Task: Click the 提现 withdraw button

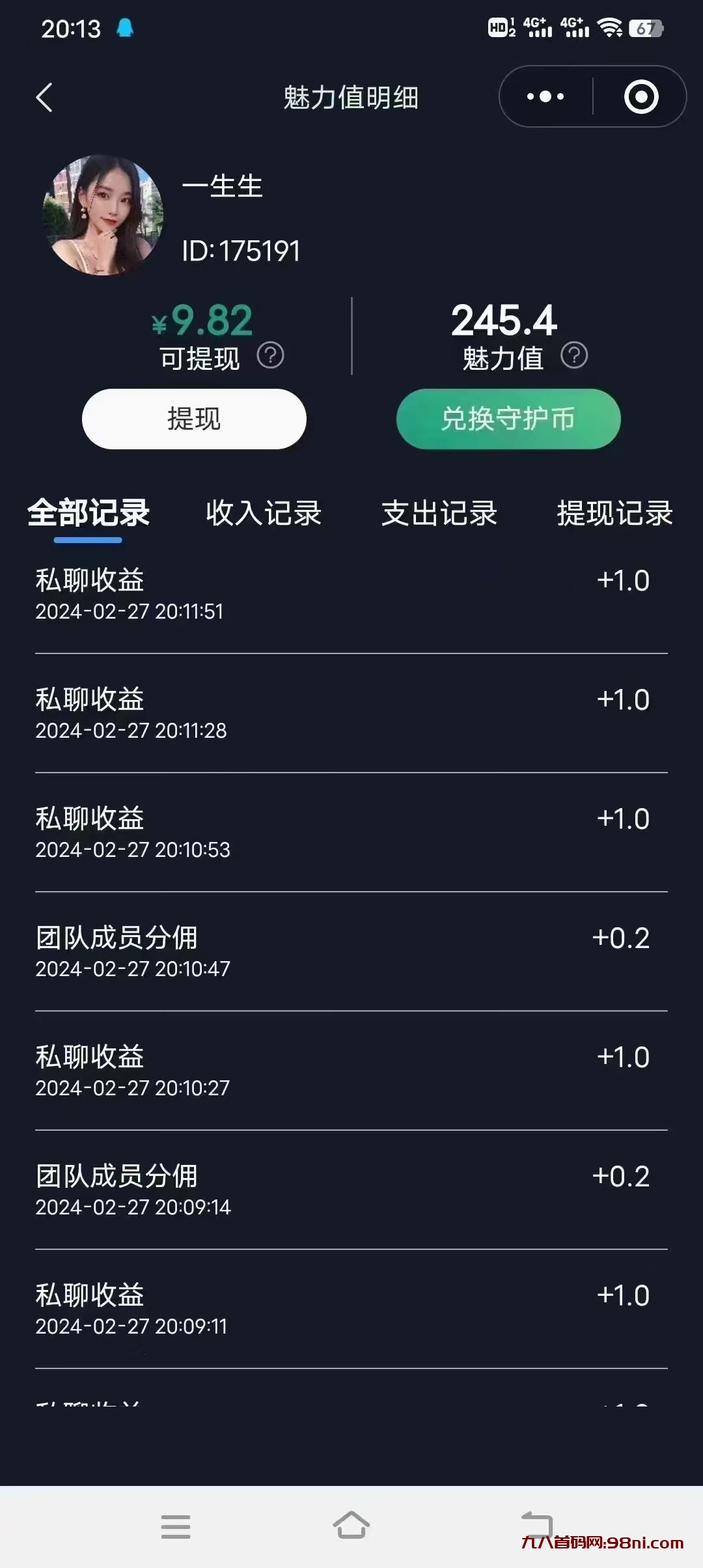Action: point(193,419)
